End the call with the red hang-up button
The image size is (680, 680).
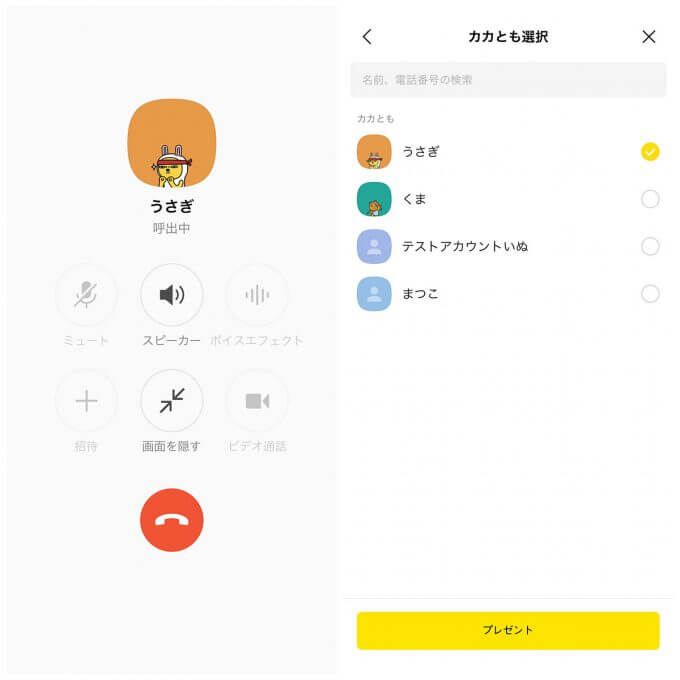click(172, 520)
